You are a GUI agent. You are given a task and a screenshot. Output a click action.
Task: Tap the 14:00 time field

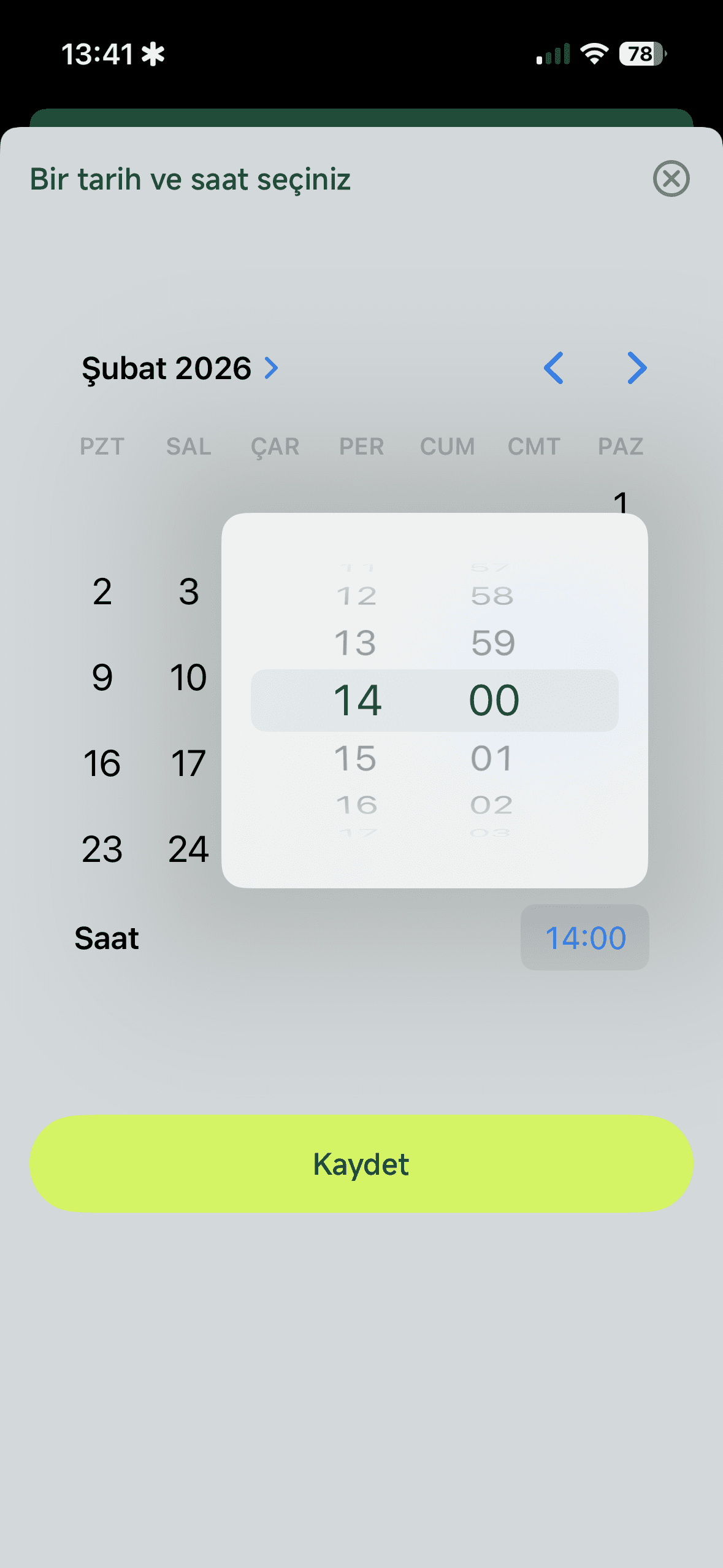point(585,937)
